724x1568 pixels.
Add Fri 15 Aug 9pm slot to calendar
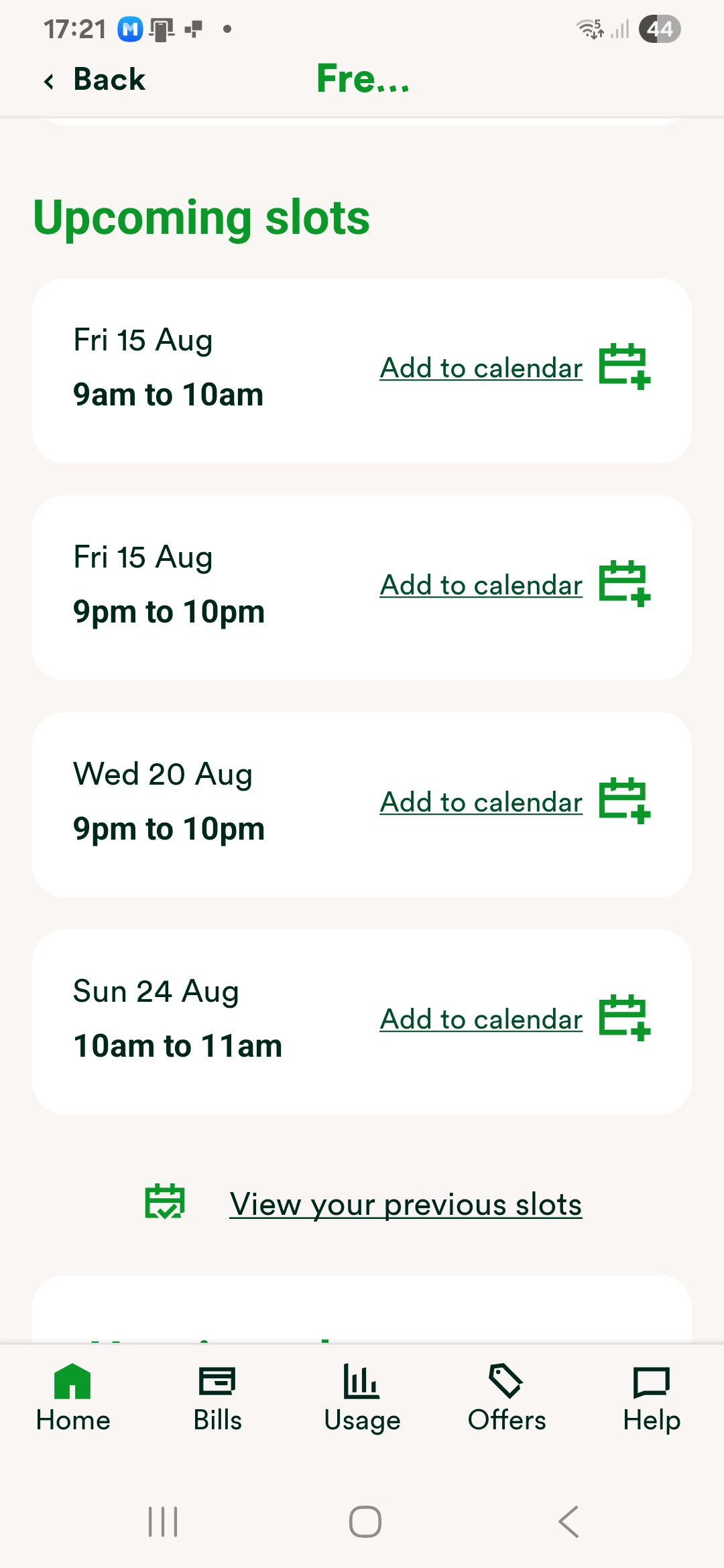tap(481, 585)
